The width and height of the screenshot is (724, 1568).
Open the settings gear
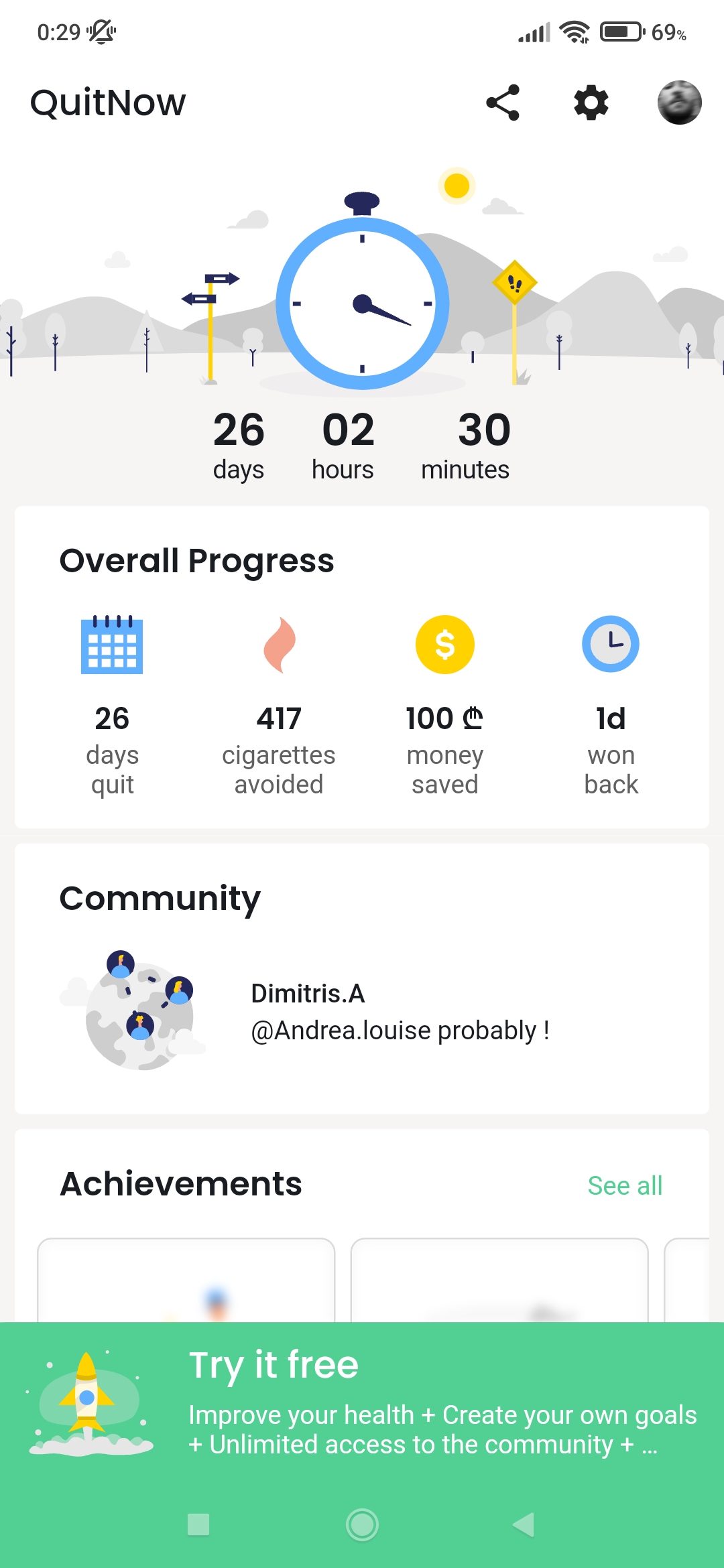591,103
